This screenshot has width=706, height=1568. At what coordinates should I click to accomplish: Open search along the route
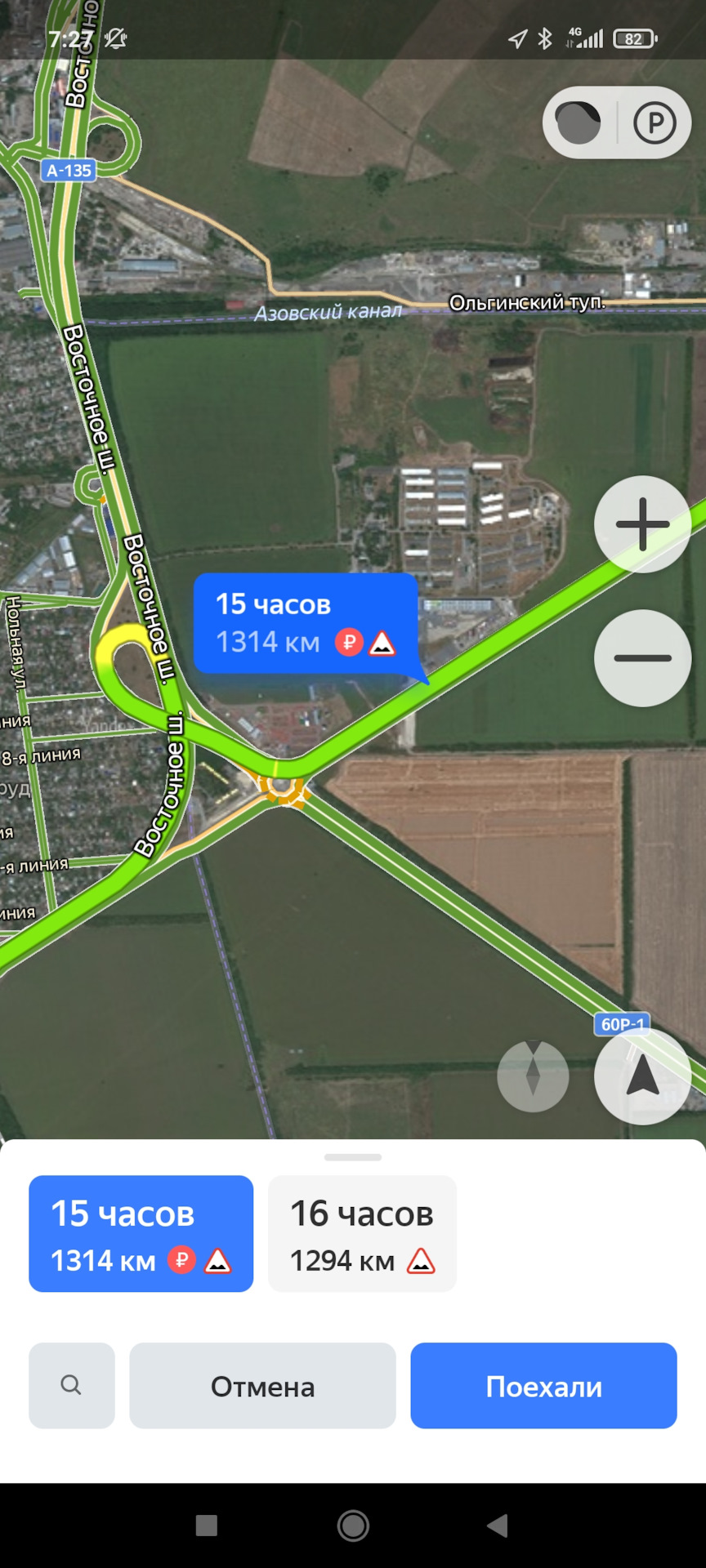(x=72, y=1385)
